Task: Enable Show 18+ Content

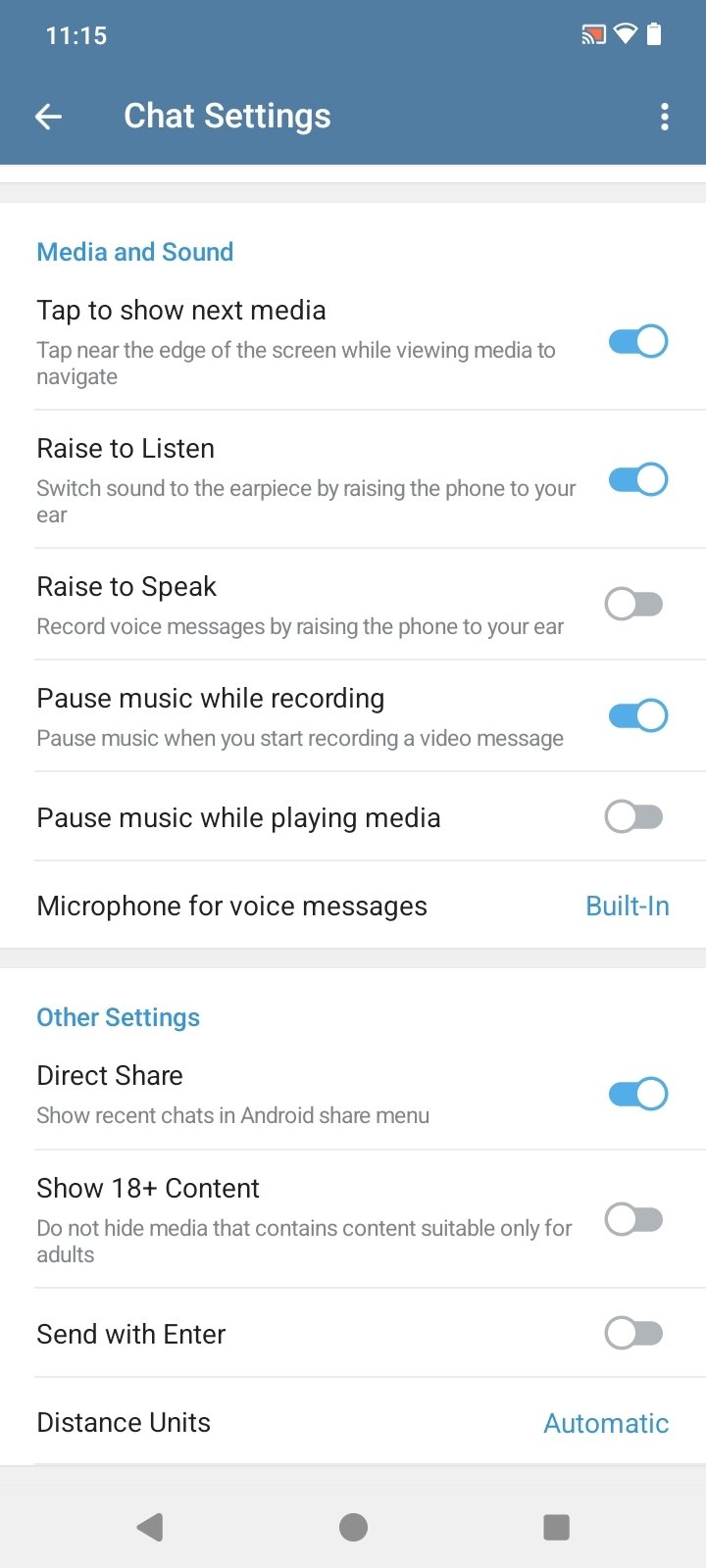Action: 634,1219
